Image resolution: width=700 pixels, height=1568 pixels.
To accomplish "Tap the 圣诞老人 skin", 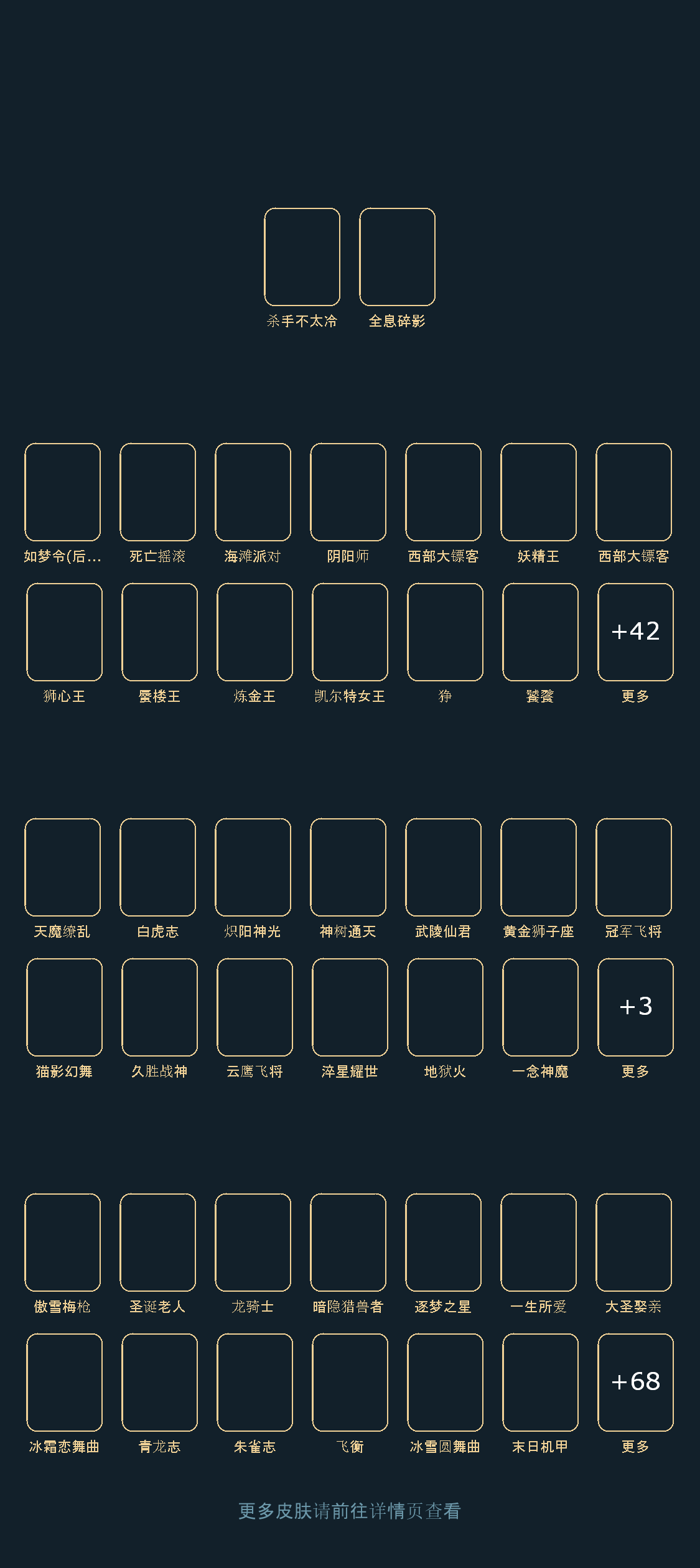I will pos(157,1243).
